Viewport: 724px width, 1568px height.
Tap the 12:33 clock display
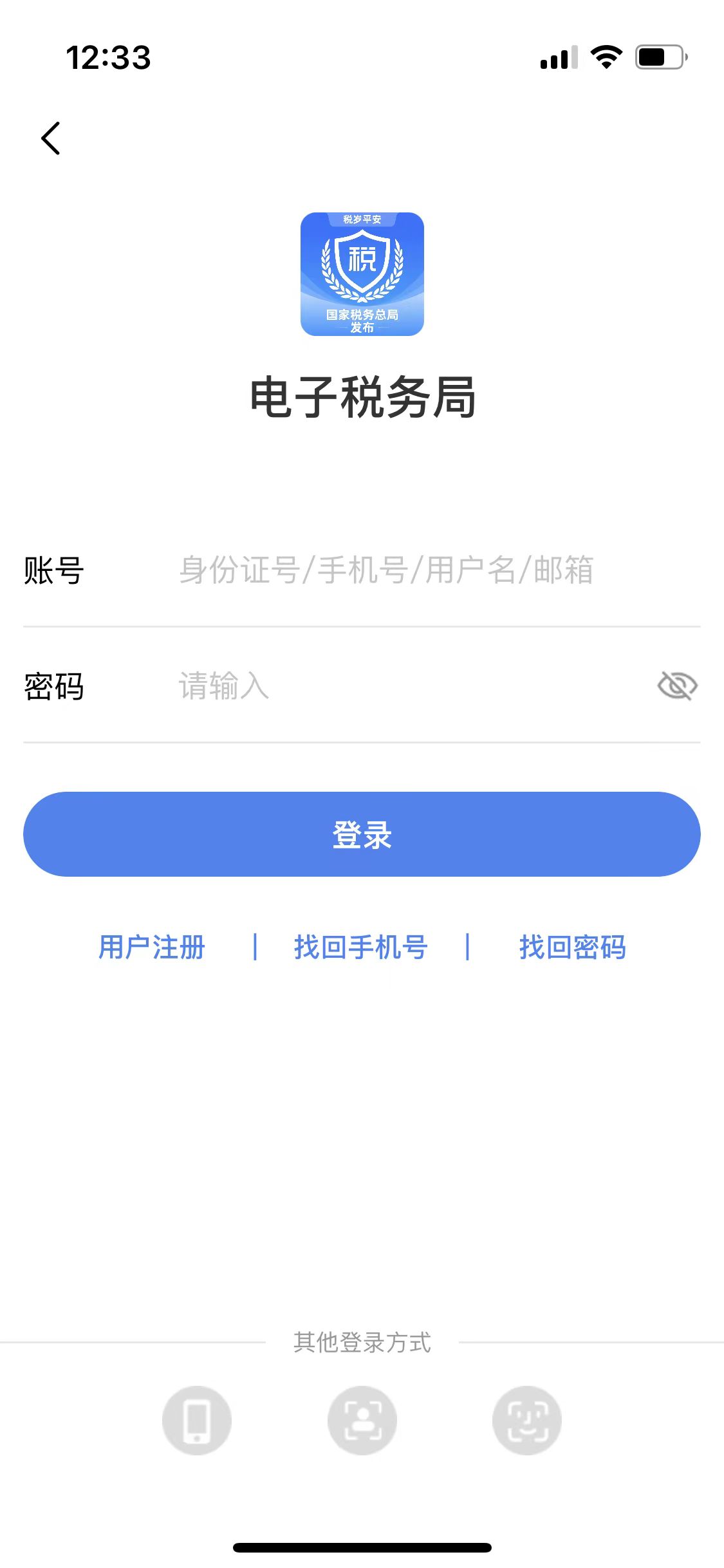[x=109, y=57]
